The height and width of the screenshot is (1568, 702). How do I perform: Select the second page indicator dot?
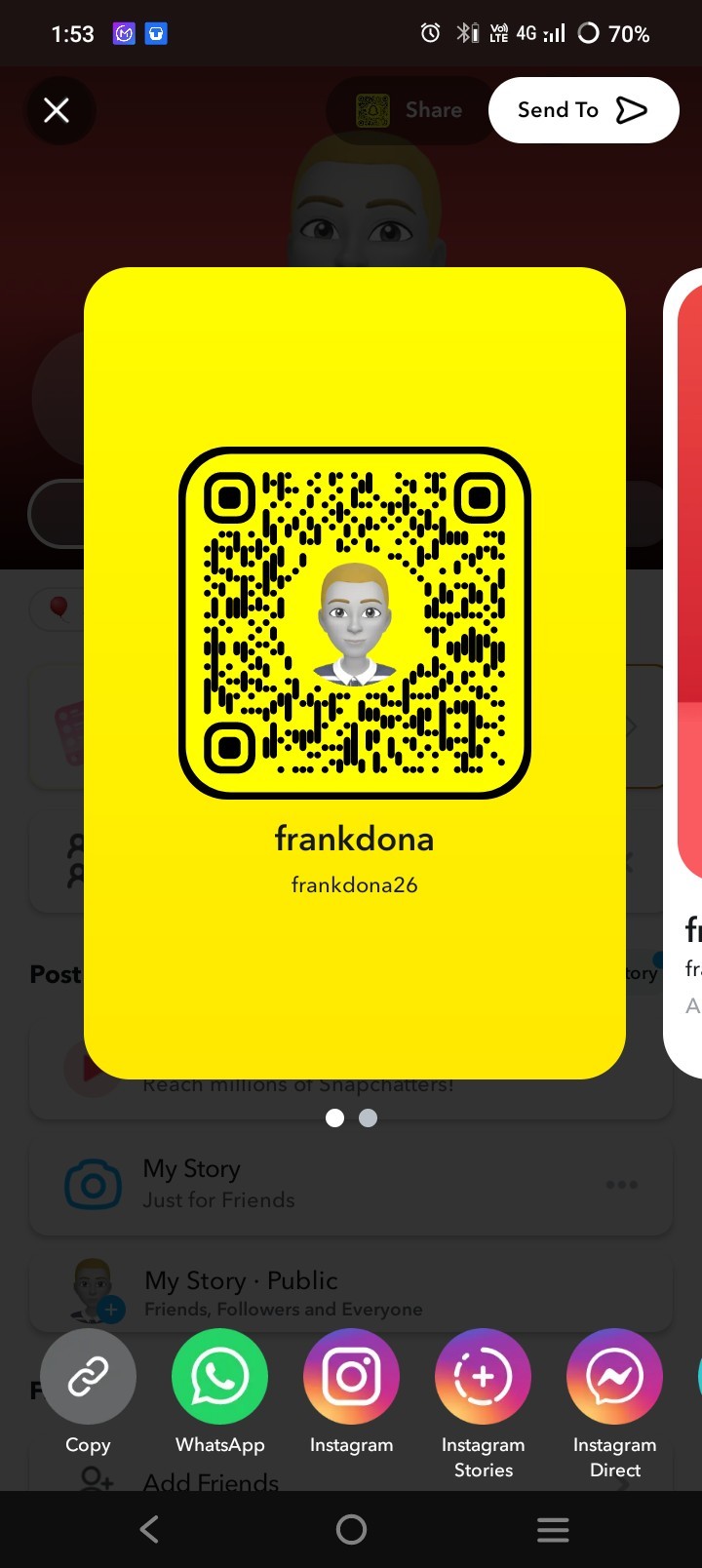368,1118
